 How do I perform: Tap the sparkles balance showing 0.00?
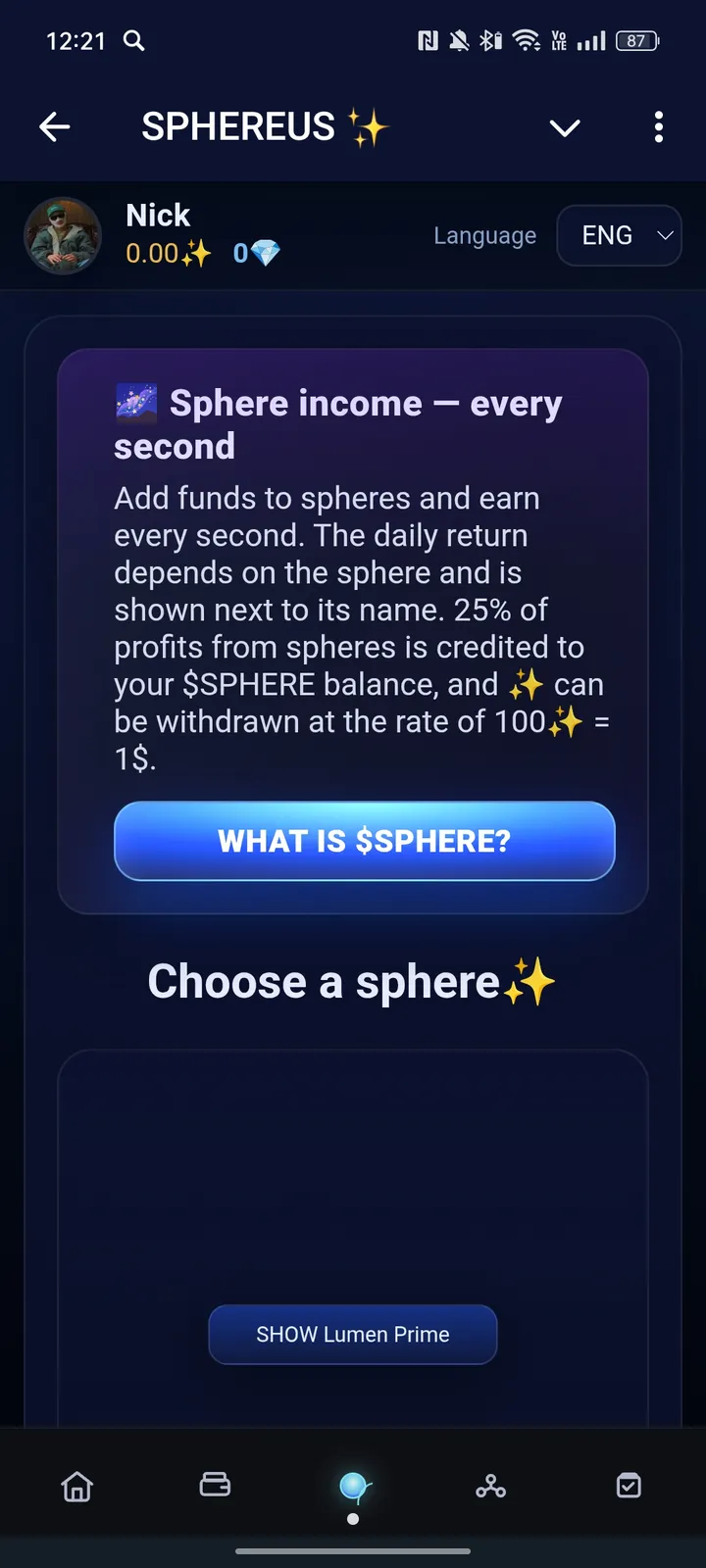pos(168,253)
